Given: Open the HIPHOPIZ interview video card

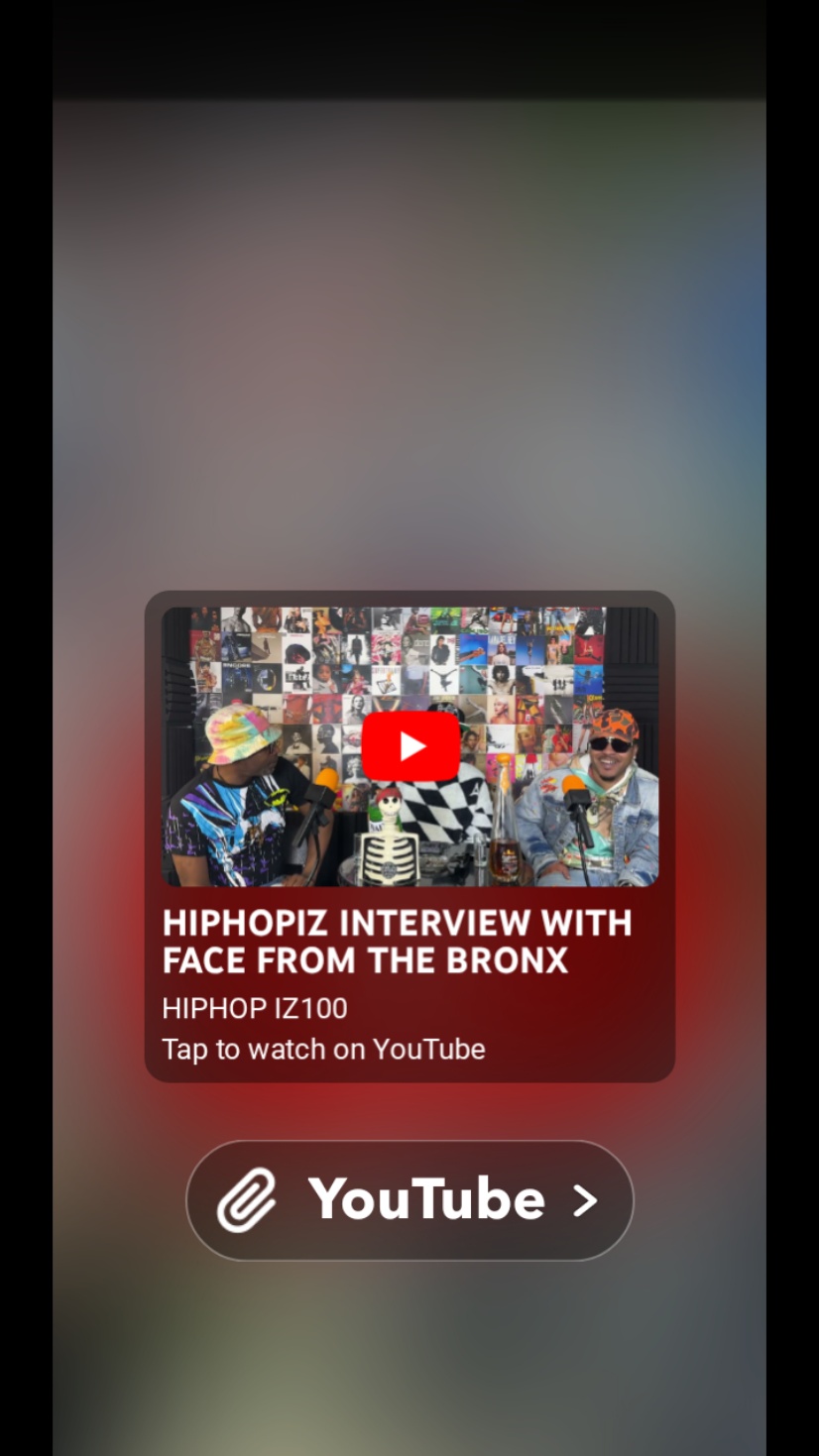Looking at the screenshot, I should 409,836.
